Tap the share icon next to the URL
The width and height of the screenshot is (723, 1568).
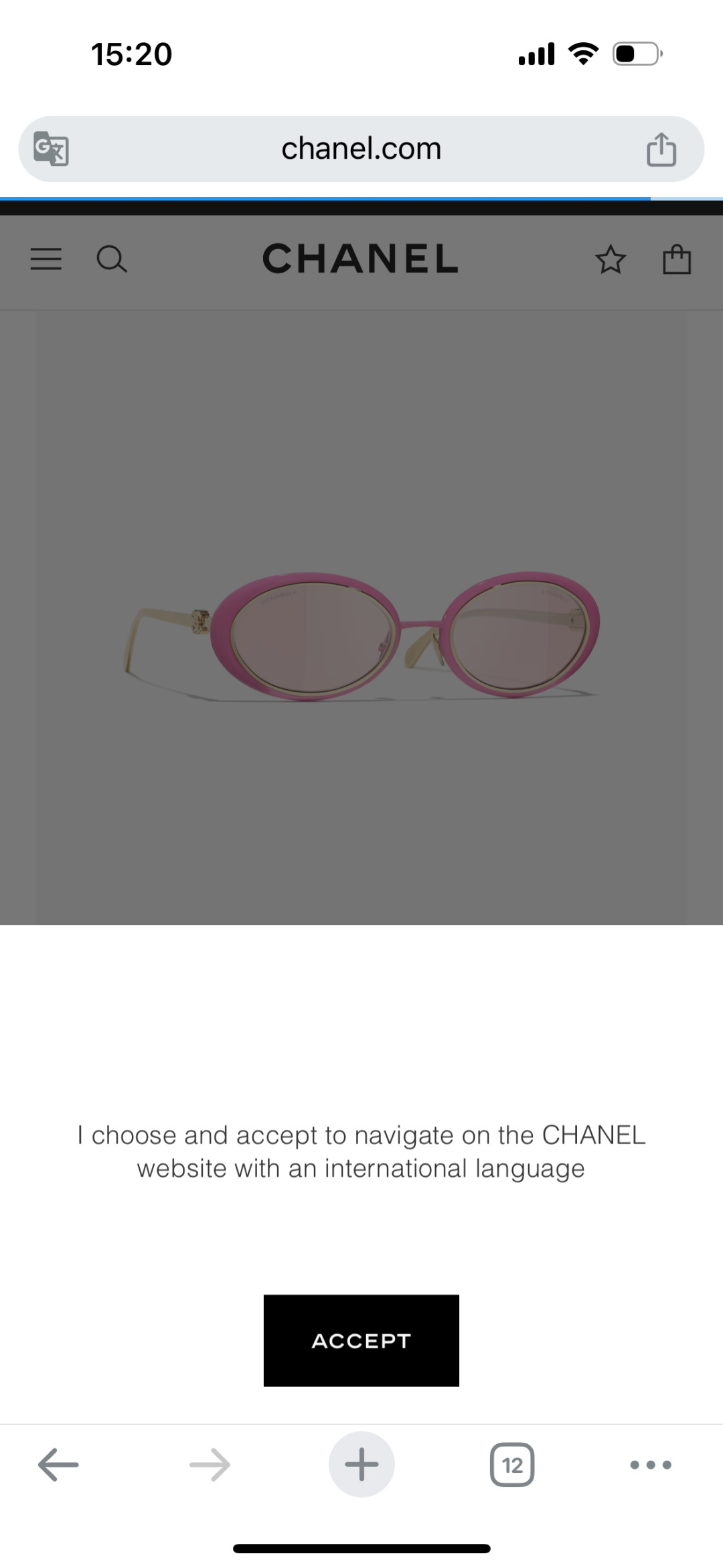click(661, 148)
